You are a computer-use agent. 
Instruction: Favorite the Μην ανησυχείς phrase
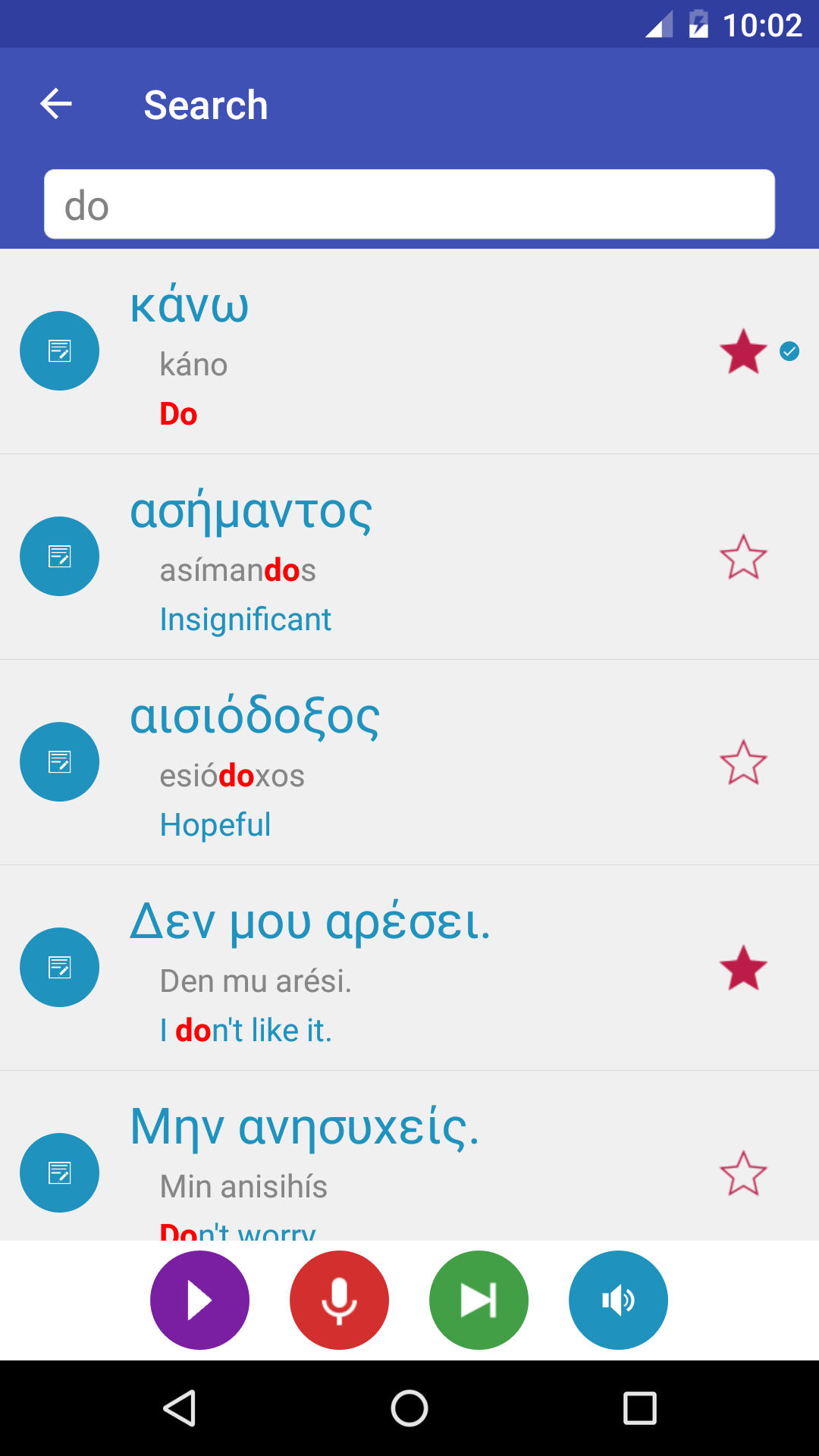point(743,1172)
